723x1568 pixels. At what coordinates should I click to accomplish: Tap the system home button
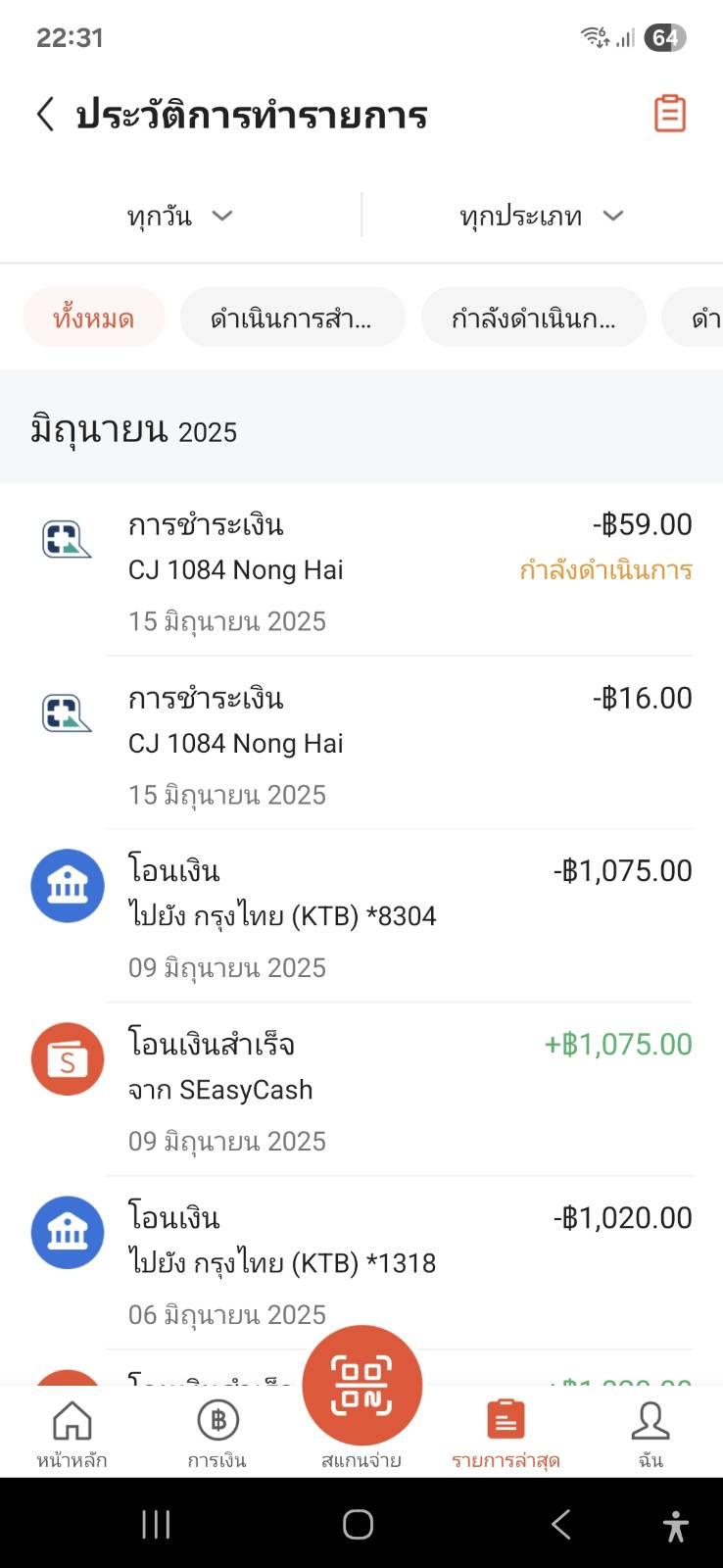click(359, 1524)
